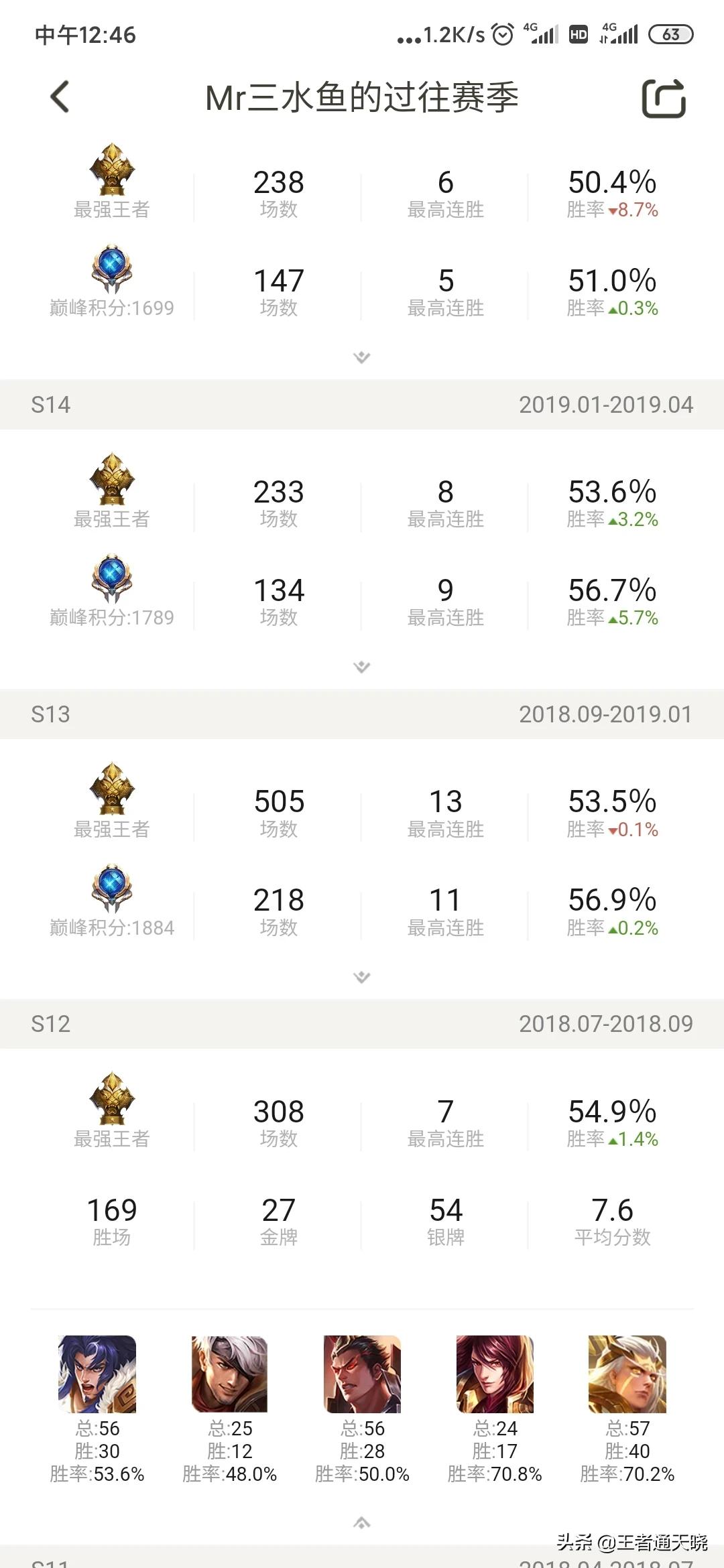Collapse the S12 season details
The height and width of the screenshot is (1568, 724).
coord(362,1523)
